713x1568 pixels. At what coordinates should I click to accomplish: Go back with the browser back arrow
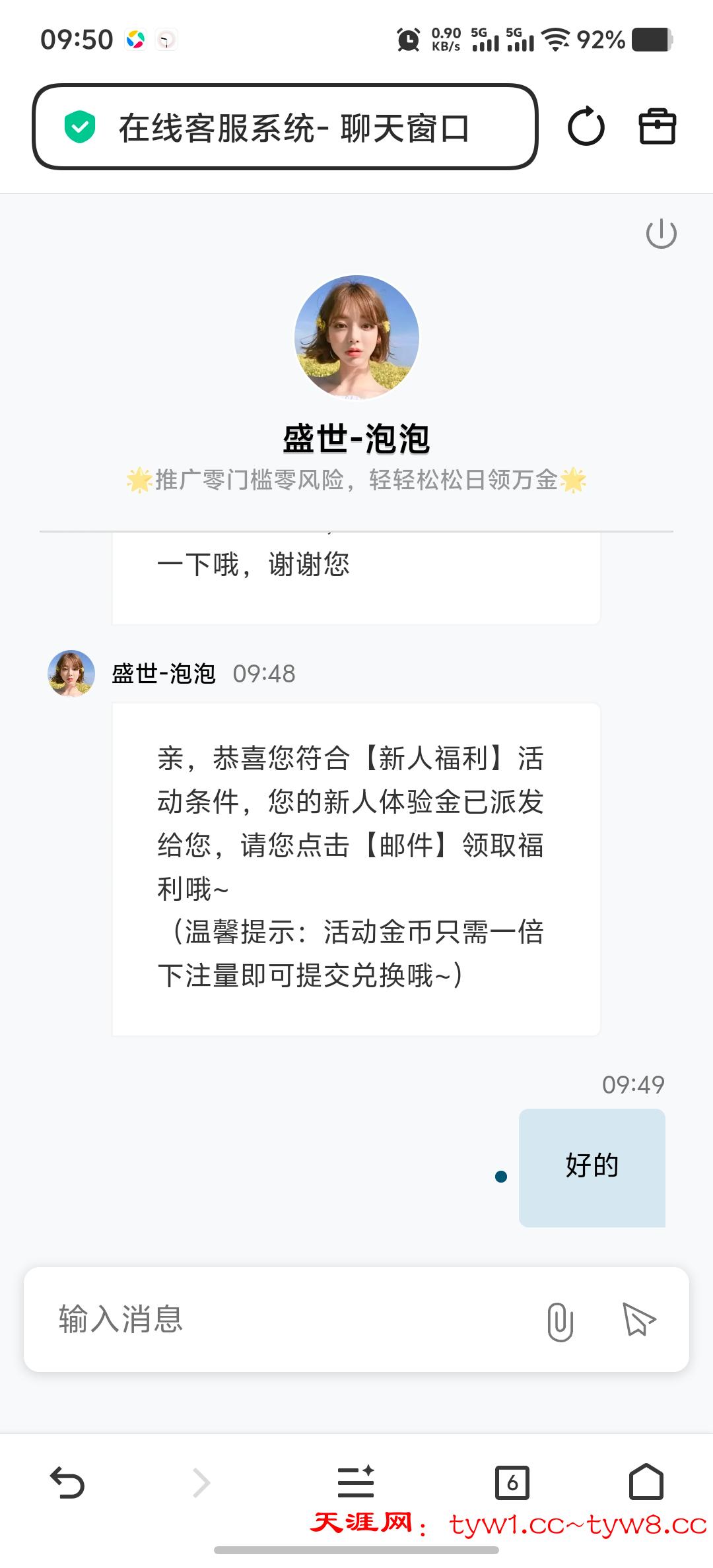pos(67,1482)
